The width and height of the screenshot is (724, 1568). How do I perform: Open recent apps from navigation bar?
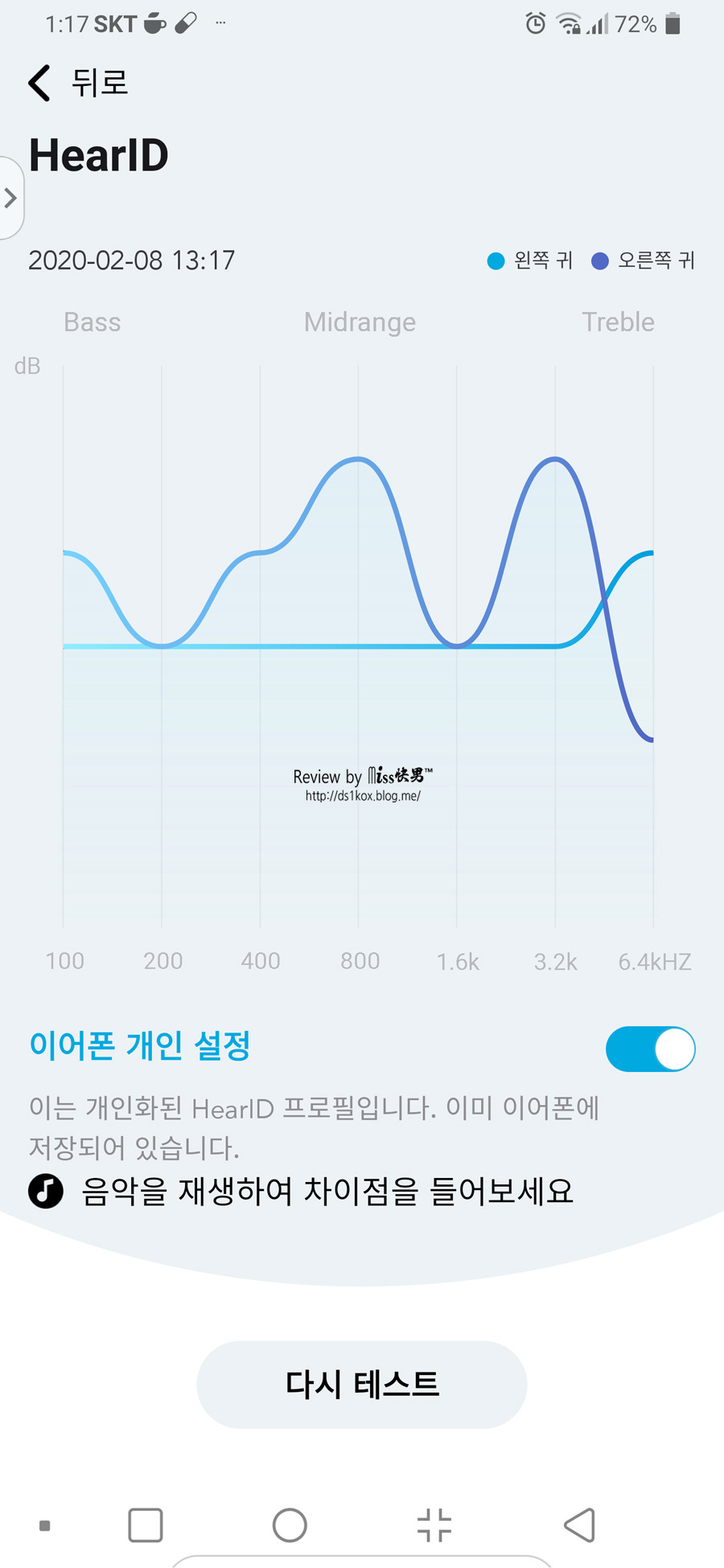coord(146,1525)
